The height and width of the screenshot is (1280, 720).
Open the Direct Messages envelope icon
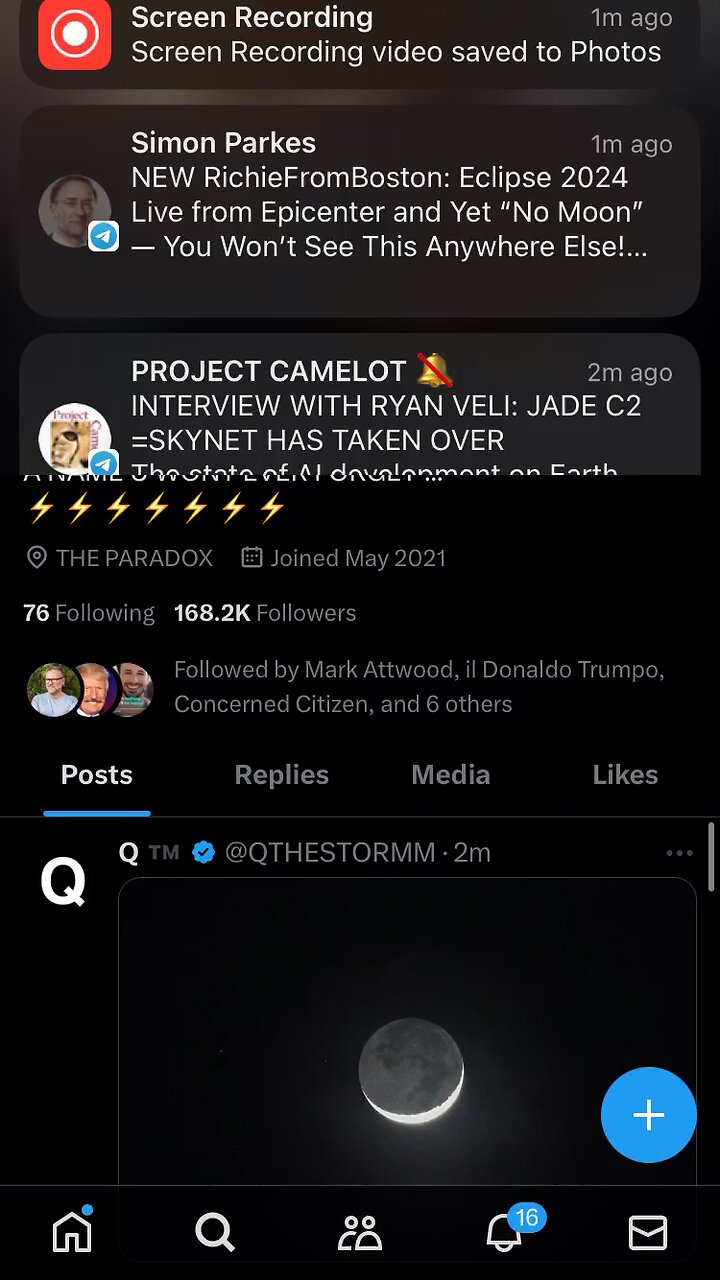click(648, 1231)
